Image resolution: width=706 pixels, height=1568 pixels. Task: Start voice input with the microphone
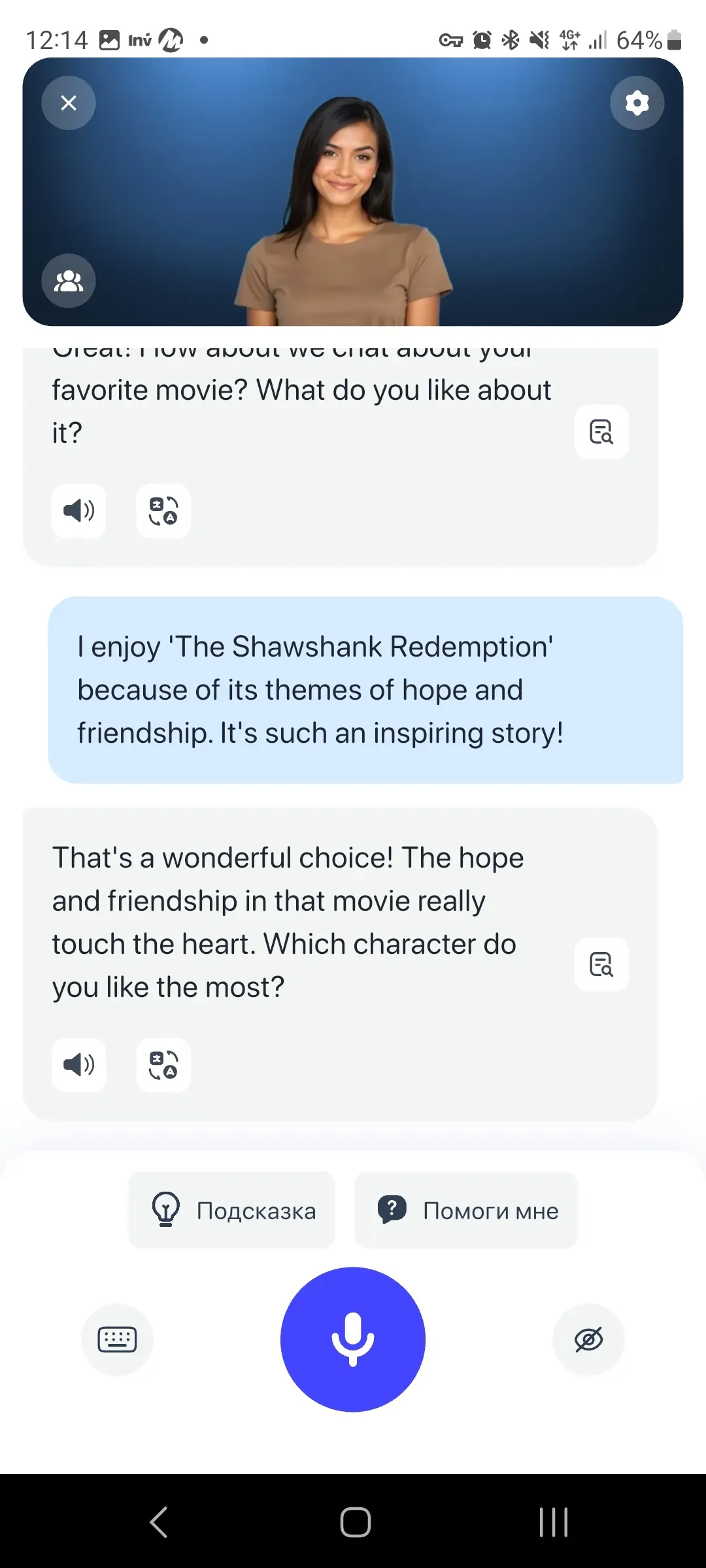click(x=353, y=1339)
